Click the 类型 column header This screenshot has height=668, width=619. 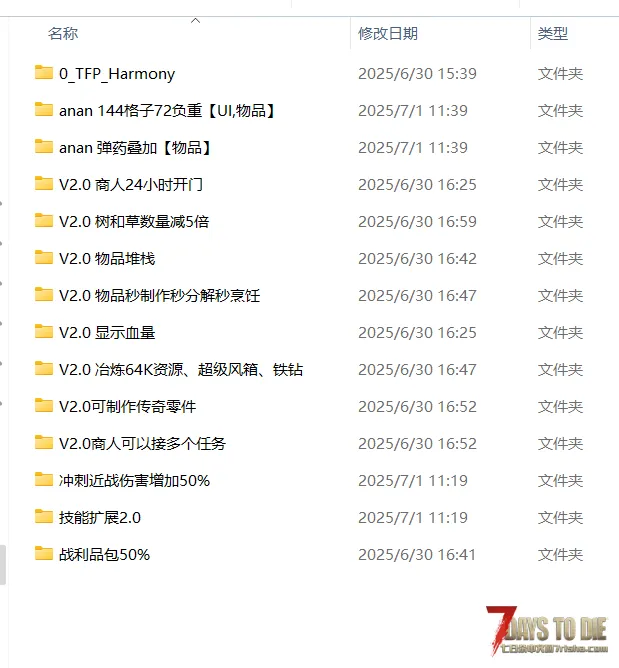coord(553,34)
